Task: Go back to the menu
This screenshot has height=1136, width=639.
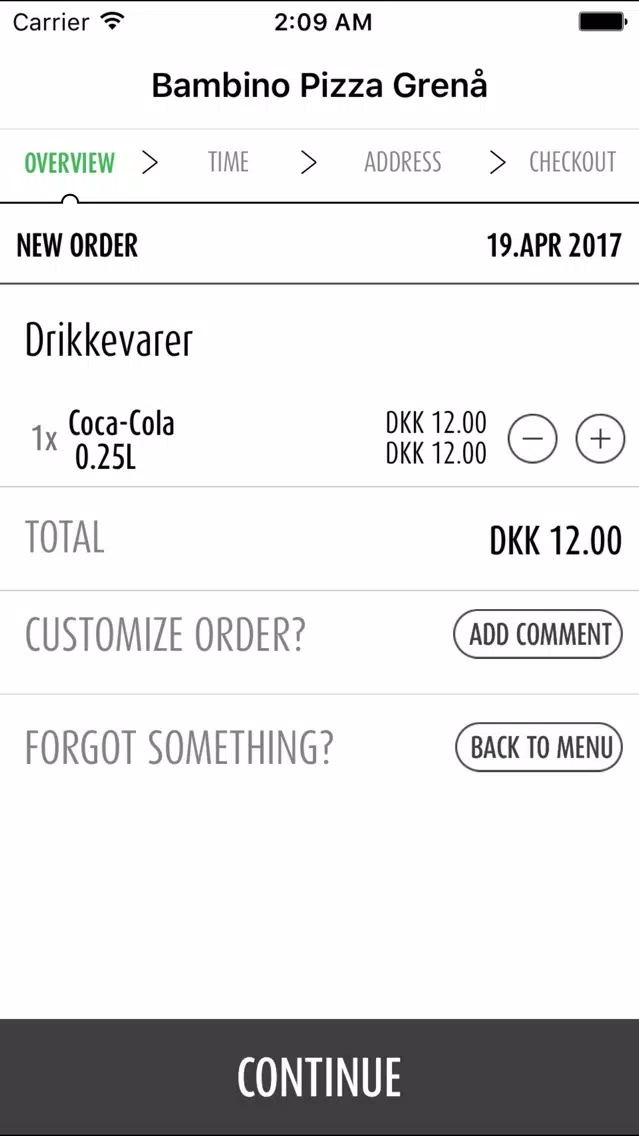Action: (x=539, y=747)
